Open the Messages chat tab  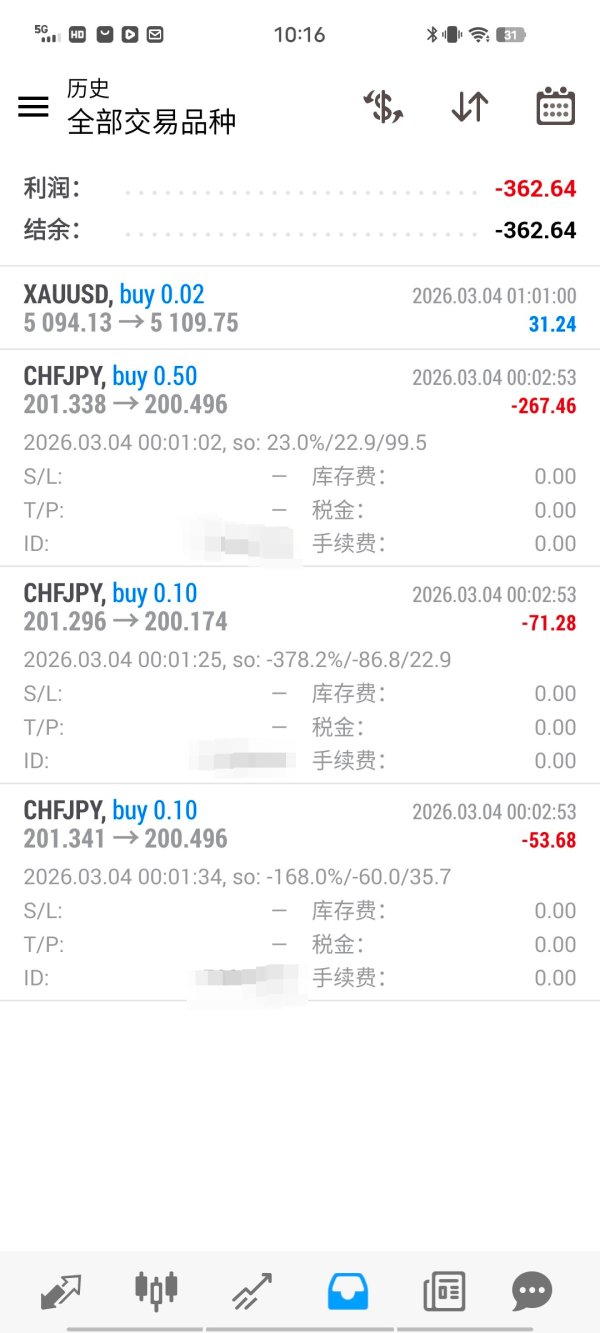(x=532, y=1291)
